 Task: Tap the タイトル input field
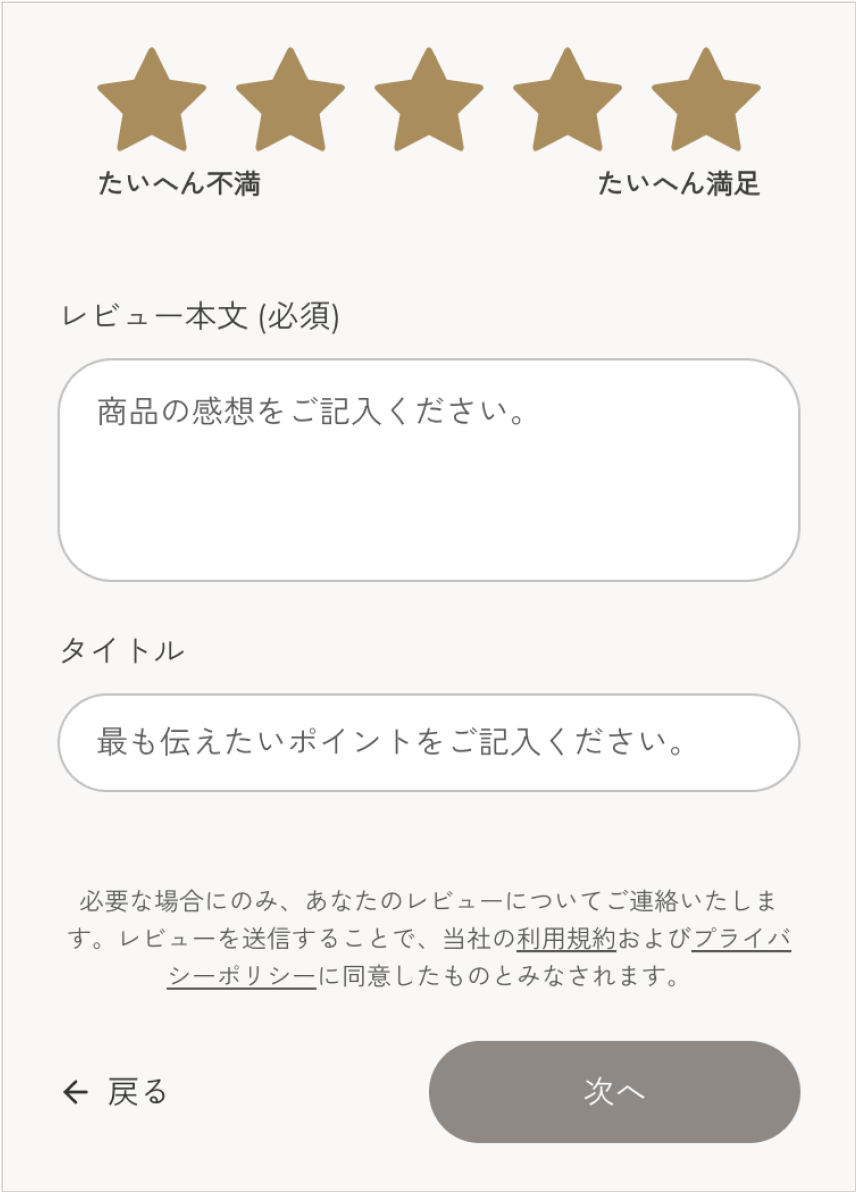[x=428, y=743]
